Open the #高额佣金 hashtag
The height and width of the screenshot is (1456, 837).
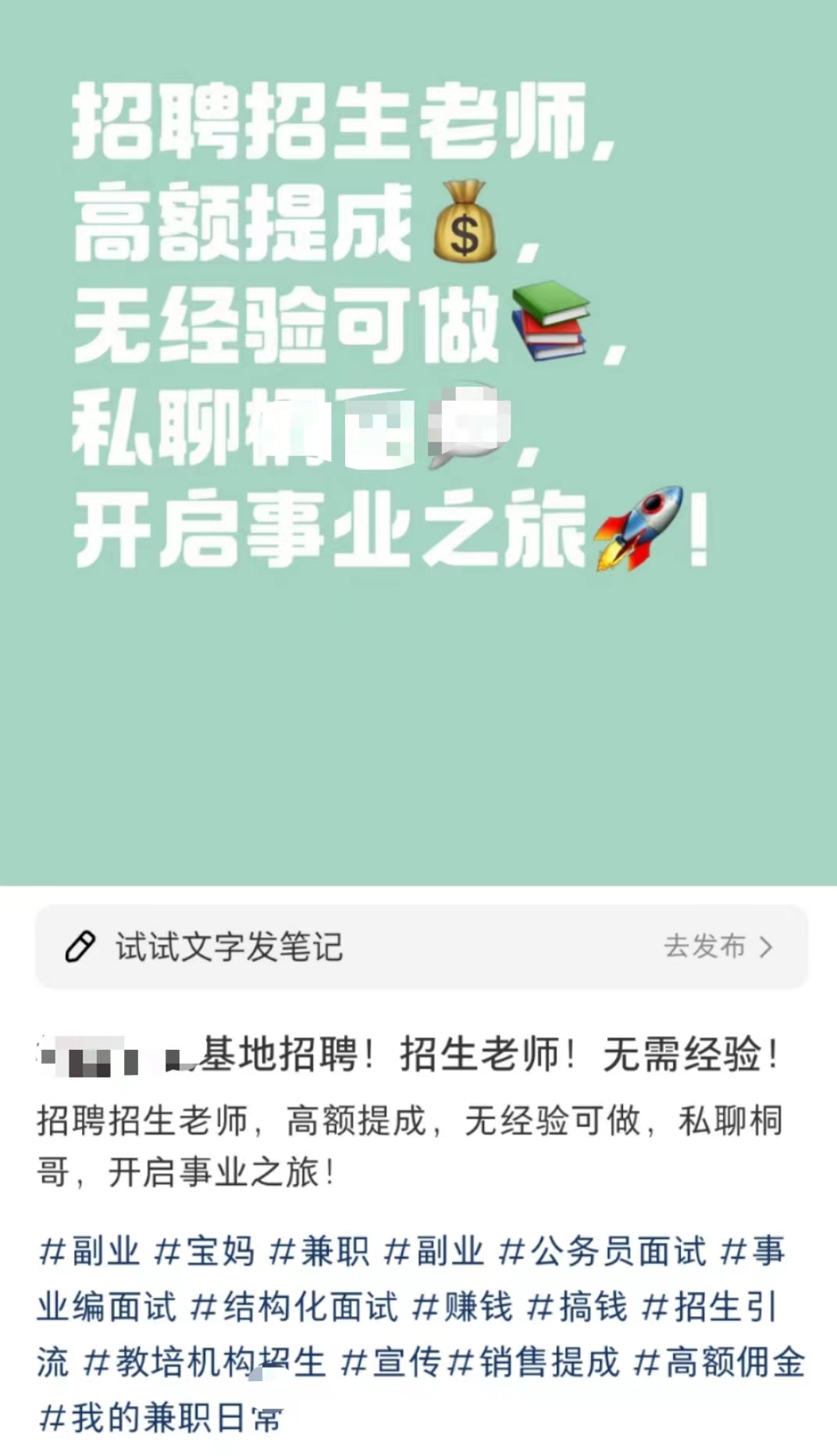718,1362
